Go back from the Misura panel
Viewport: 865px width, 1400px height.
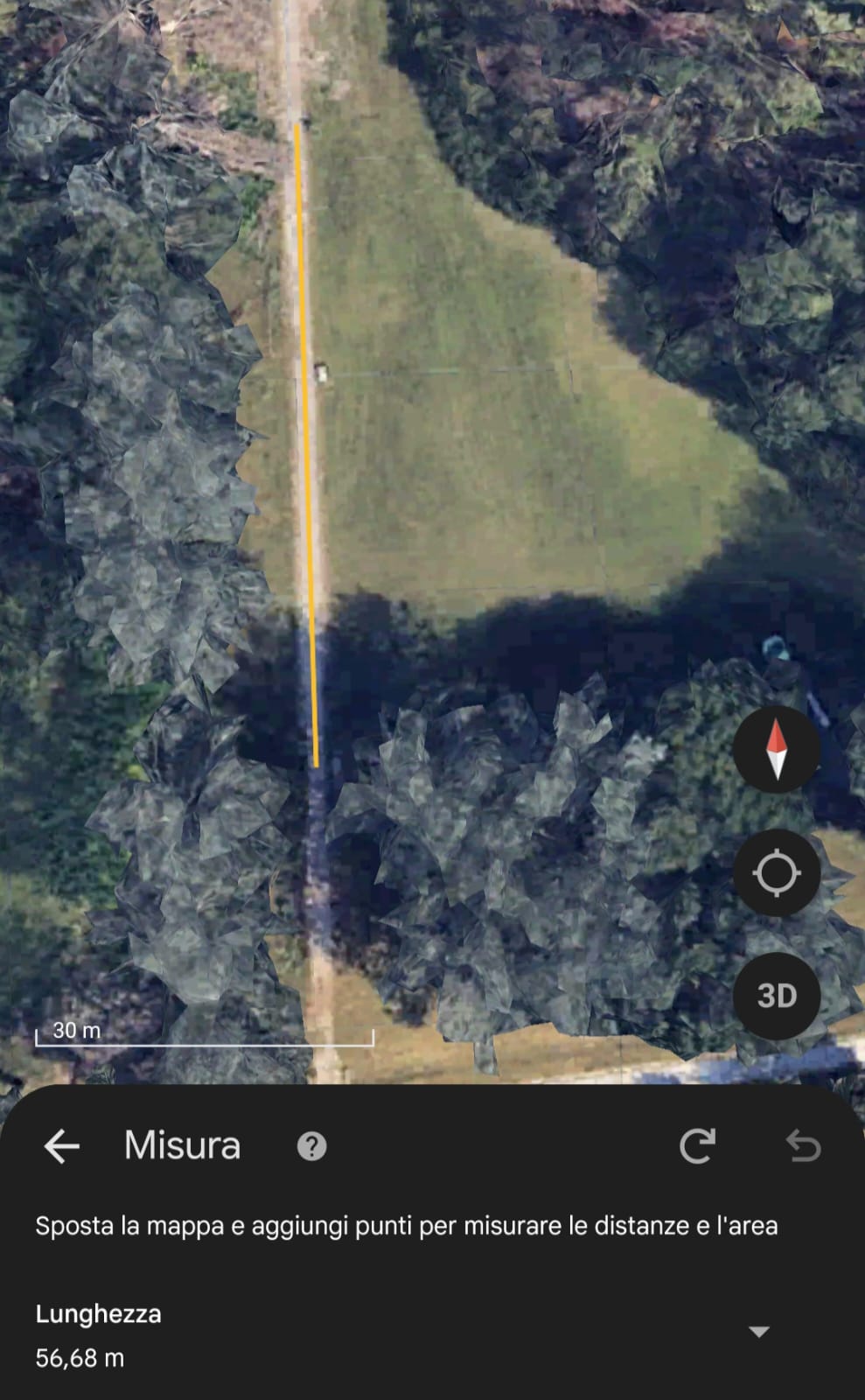[x=61, y=1145]
